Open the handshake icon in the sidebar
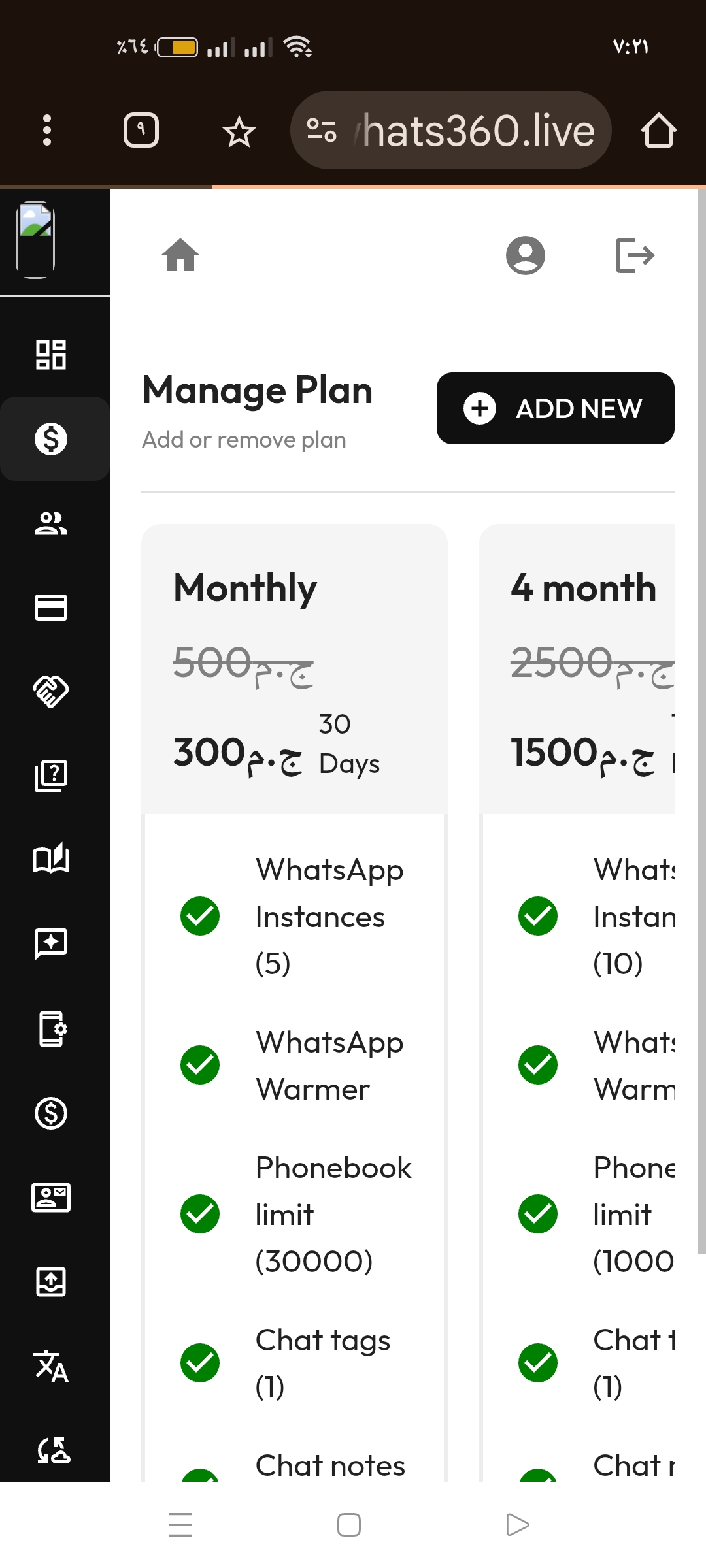 pyautogui.click(x=51, y=691)
